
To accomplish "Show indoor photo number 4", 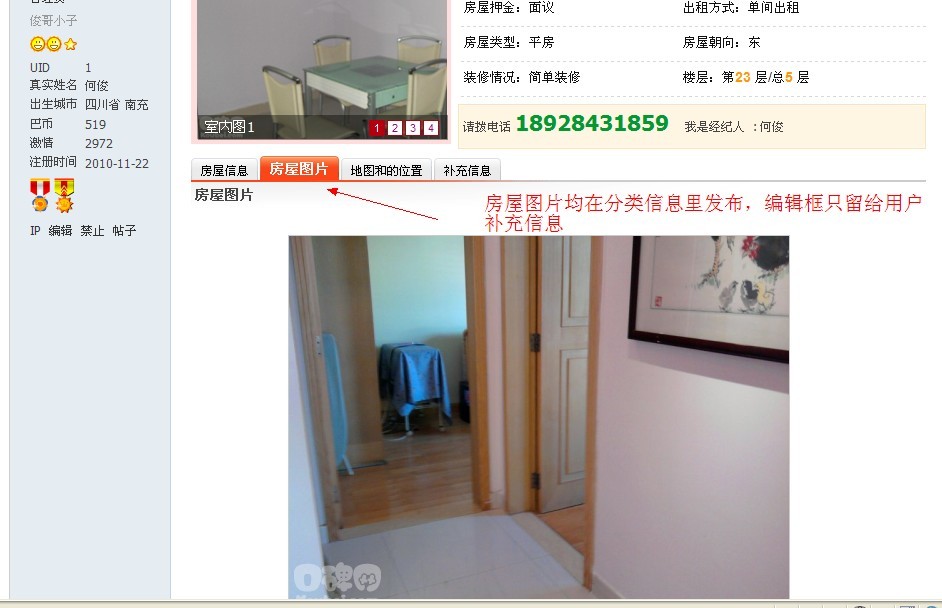I will [x=431, y=128].
